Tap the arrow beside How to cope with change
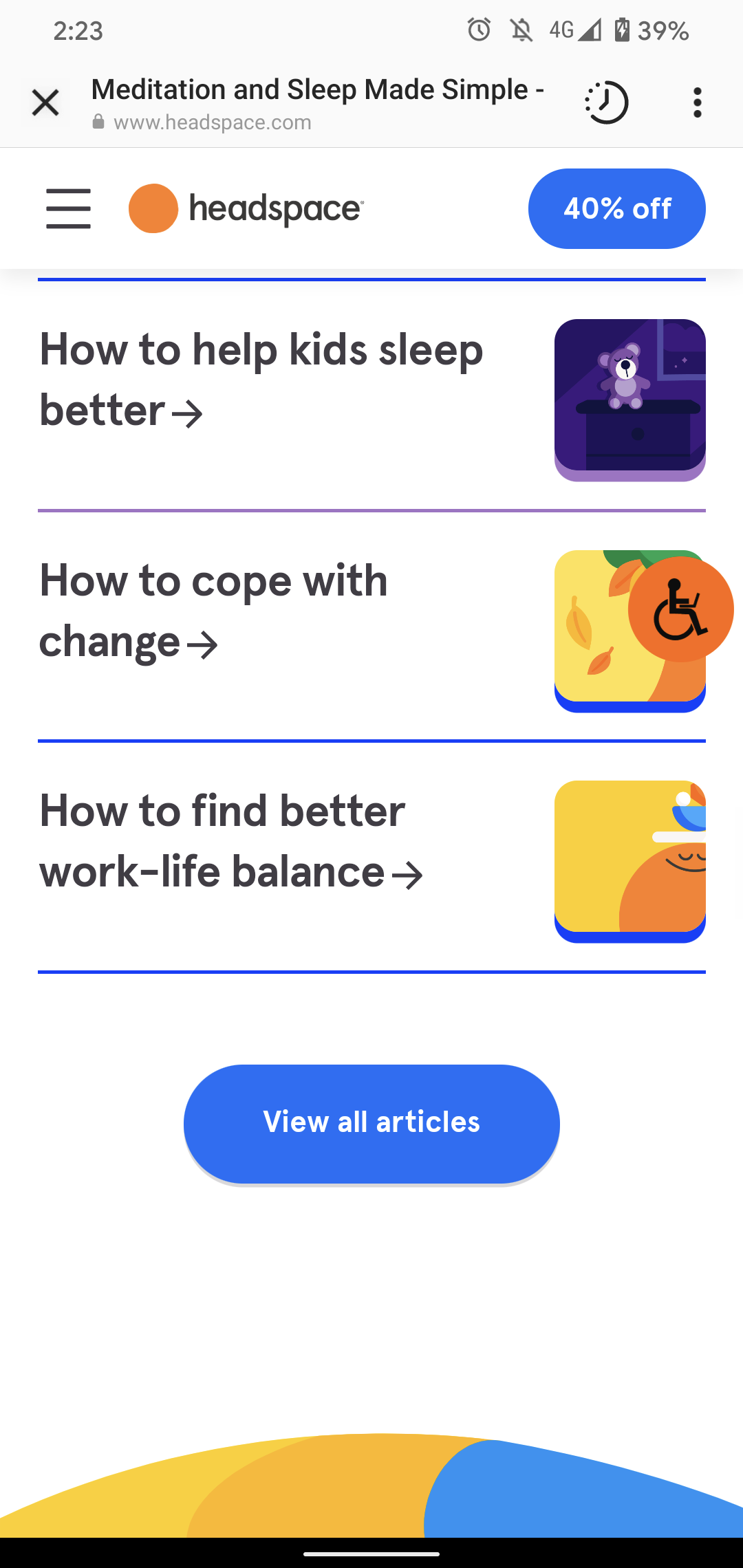This screenshot has height=1568, width=743. [203, 644]
